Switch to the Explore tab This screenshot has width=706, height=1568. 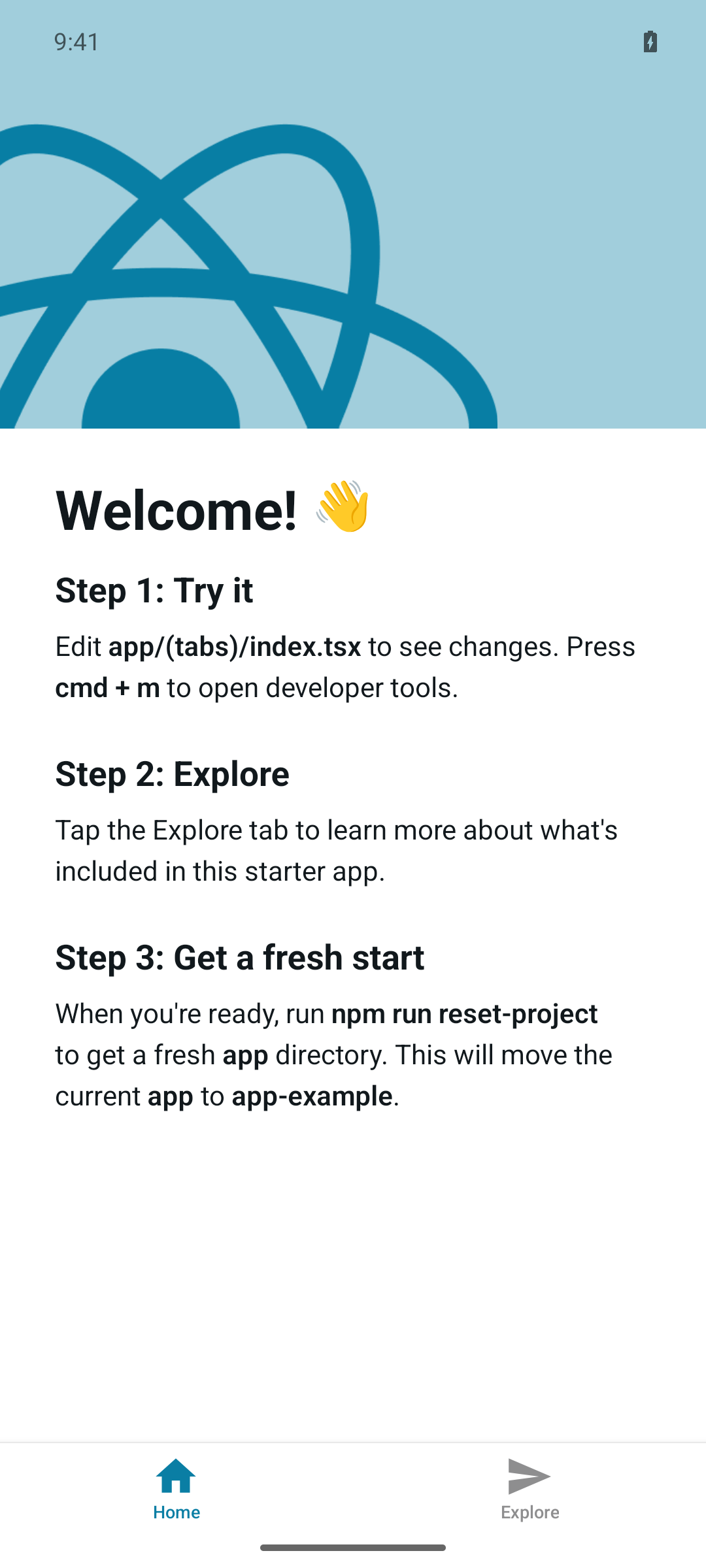click(x=529, y=1489)
